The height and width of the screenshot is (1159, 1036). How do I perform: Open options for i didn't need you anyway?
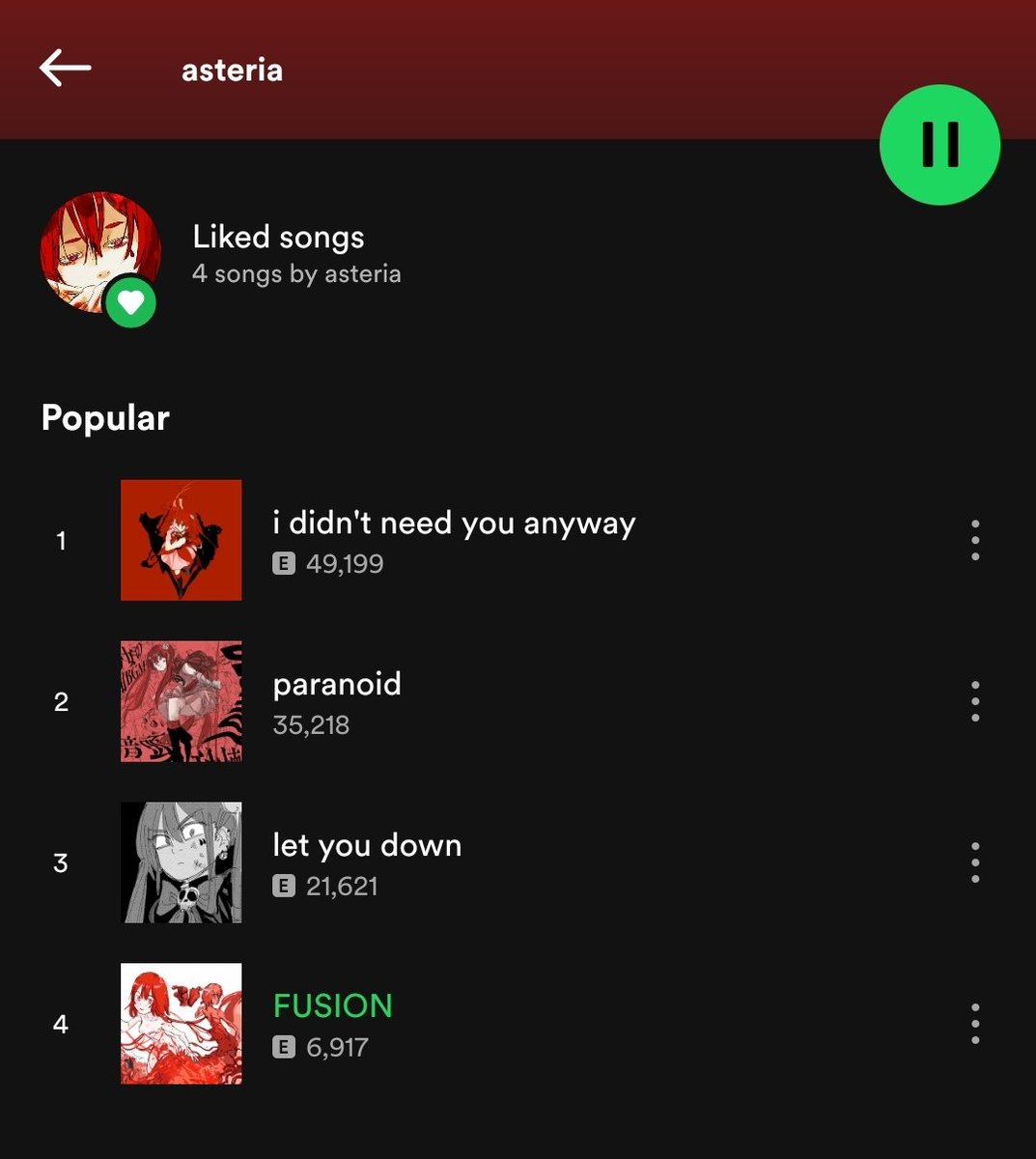pos(975,540)
